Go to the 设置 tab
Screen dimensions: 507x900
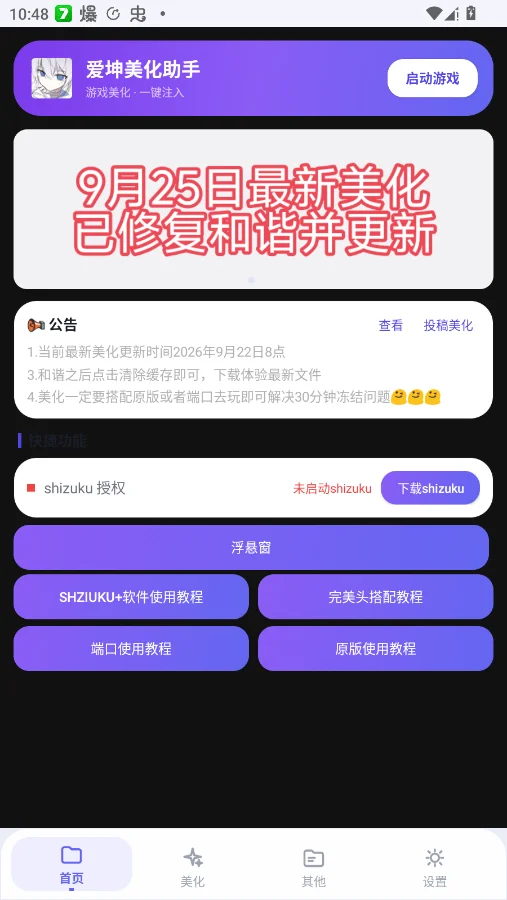pyautogui.click(x=435, y=867)
